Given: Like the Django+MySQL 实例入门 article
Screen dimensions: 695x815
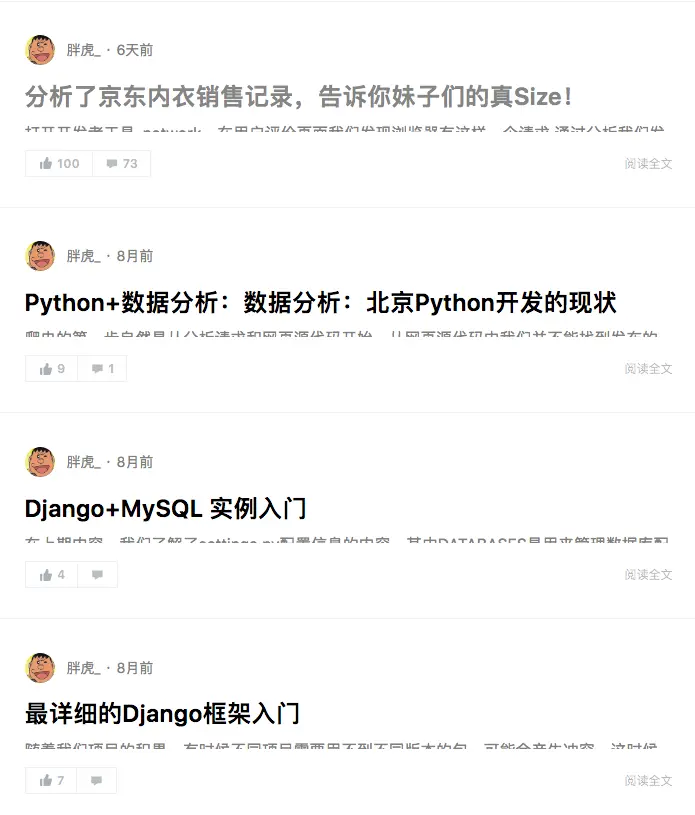Looking at the screenshot, I should [52, 575].
